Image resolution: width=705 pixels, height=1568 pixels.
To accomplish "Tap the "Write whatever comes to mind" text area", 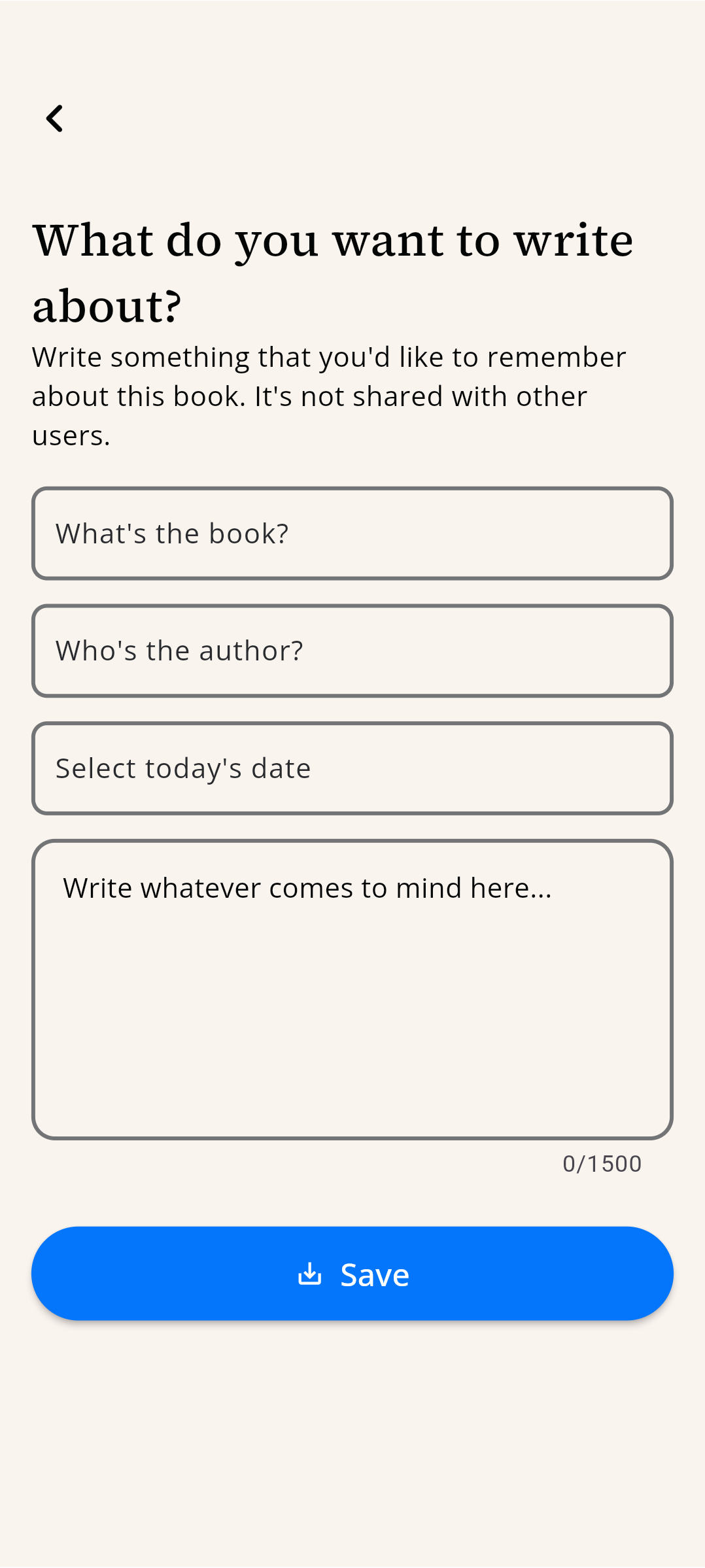I will (x=352, y=989).
